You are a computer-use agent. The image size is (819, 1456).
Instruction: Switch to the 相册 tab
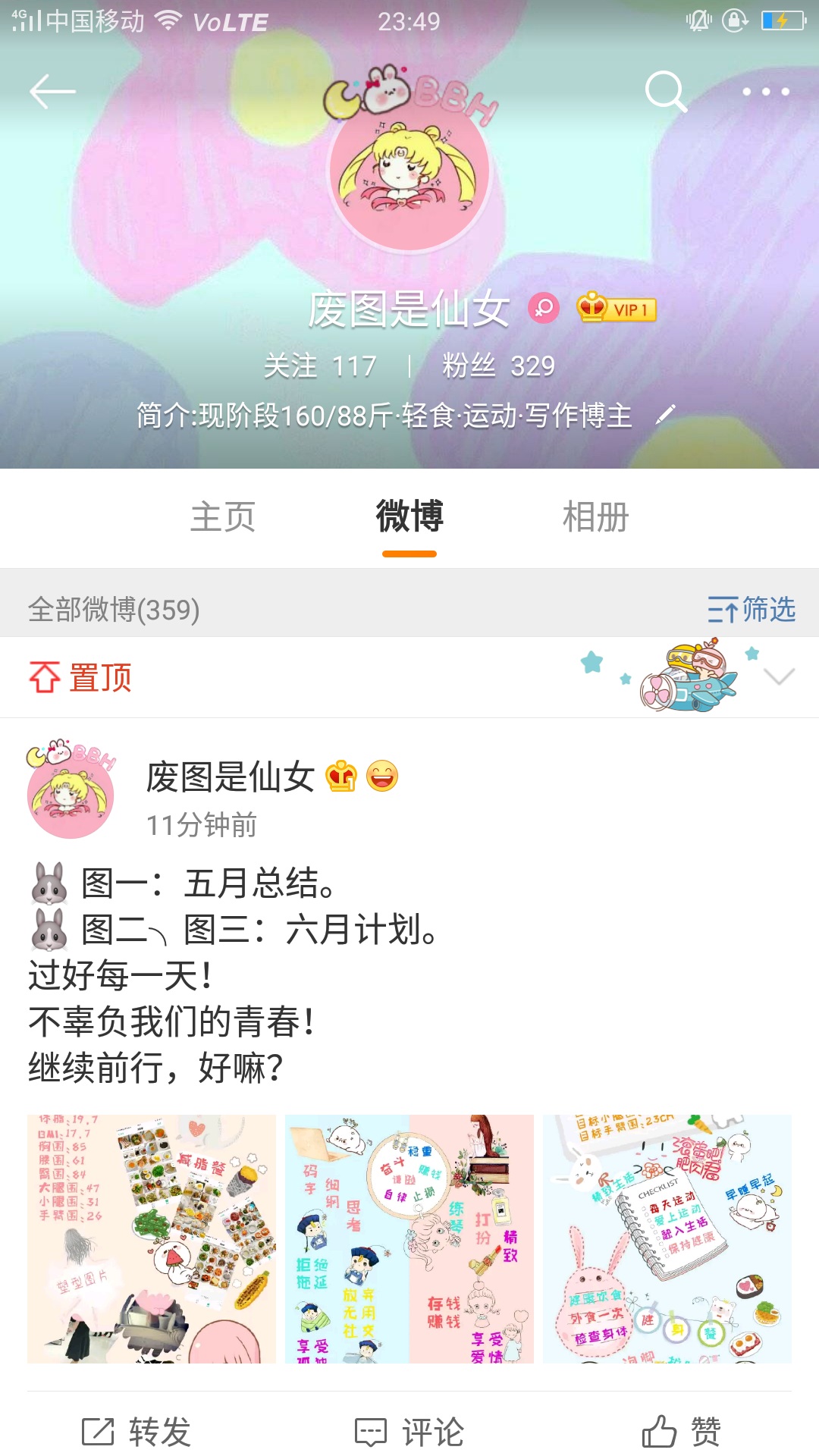click(x=596, y=517)
